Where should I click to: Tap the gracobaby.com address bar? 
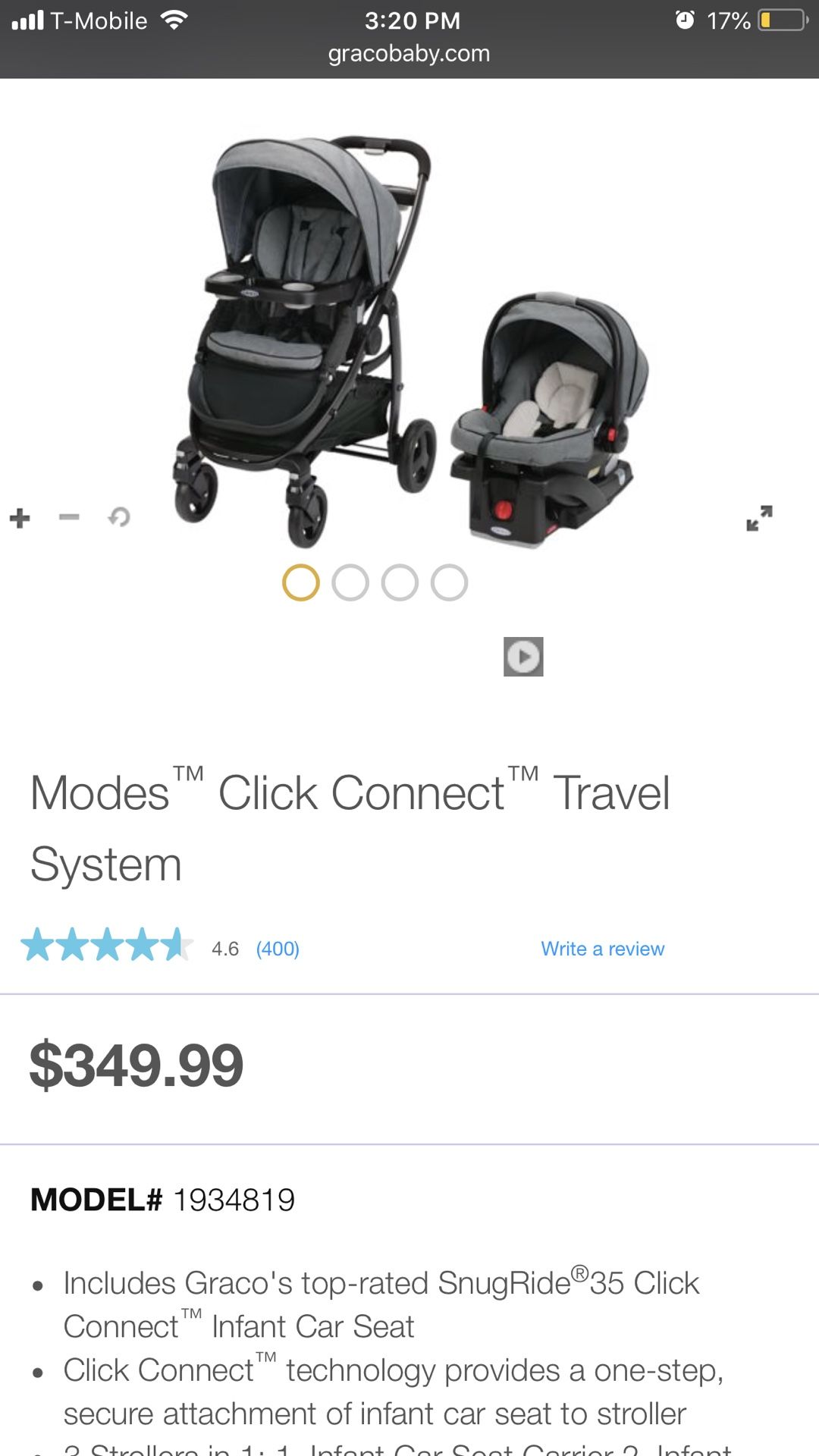tap(409, 54)
